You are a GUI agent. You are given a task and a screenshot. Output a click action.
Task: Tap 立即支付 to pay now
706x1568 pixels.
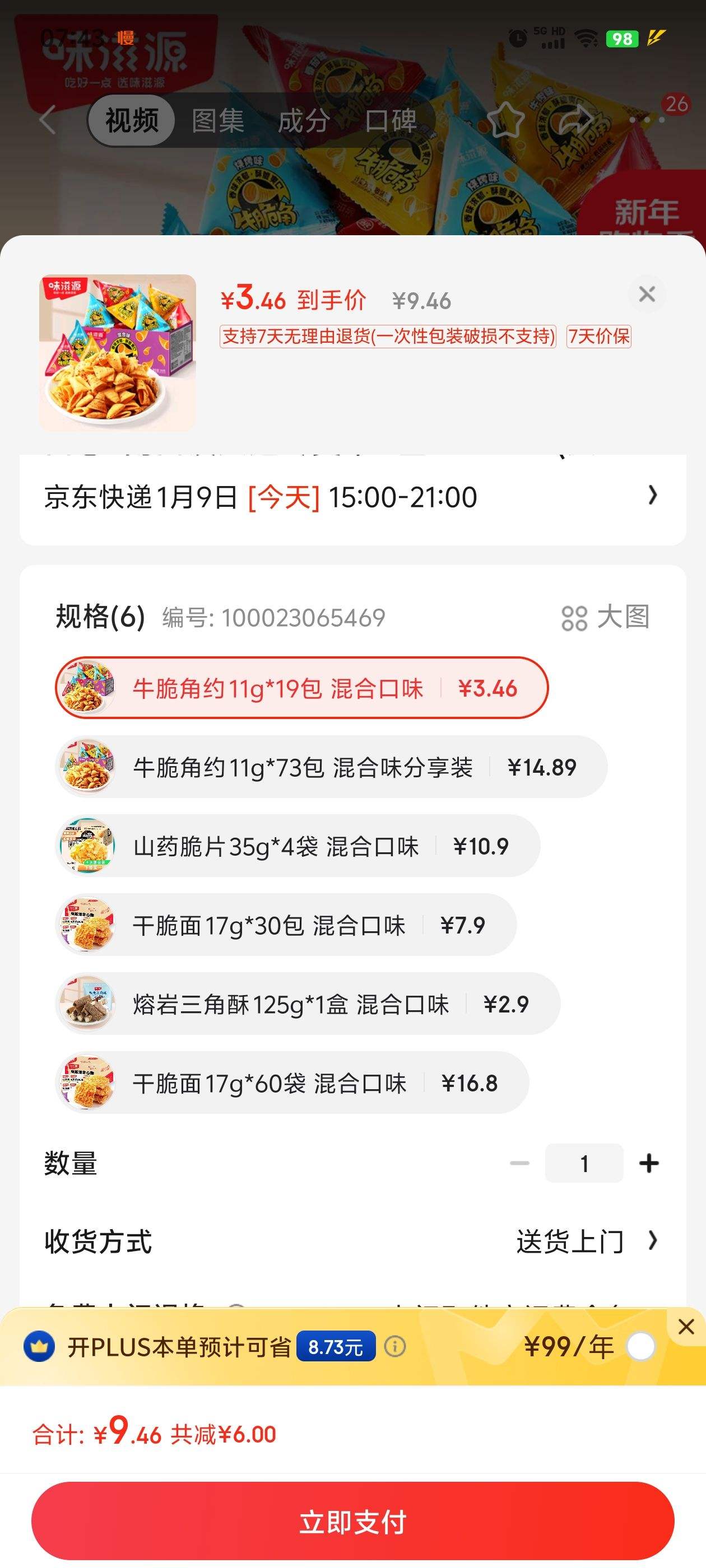coord(352,1521)
